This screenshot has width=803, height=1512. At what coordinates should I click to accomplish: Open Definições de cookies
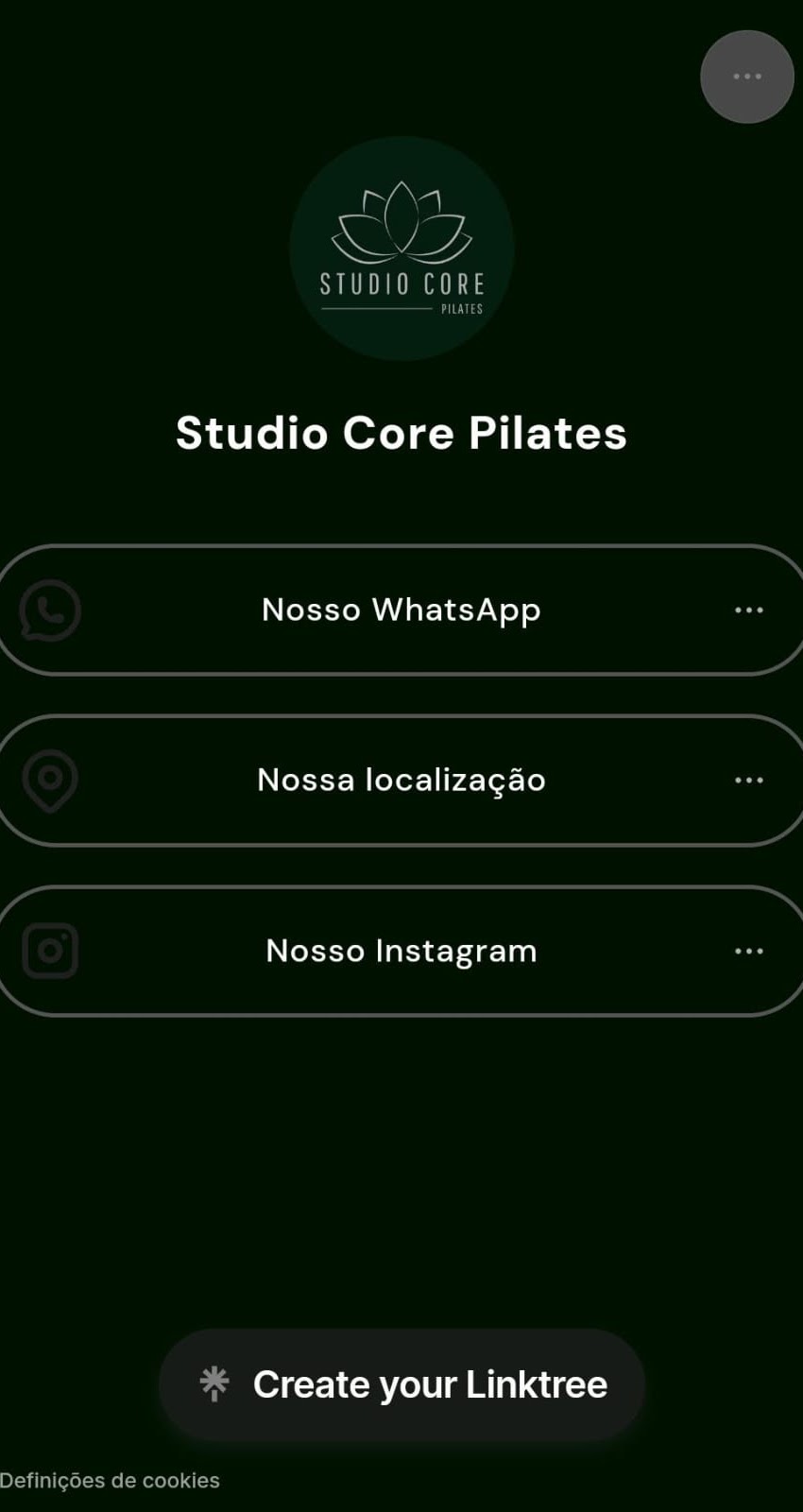[x=110, y=1481]
